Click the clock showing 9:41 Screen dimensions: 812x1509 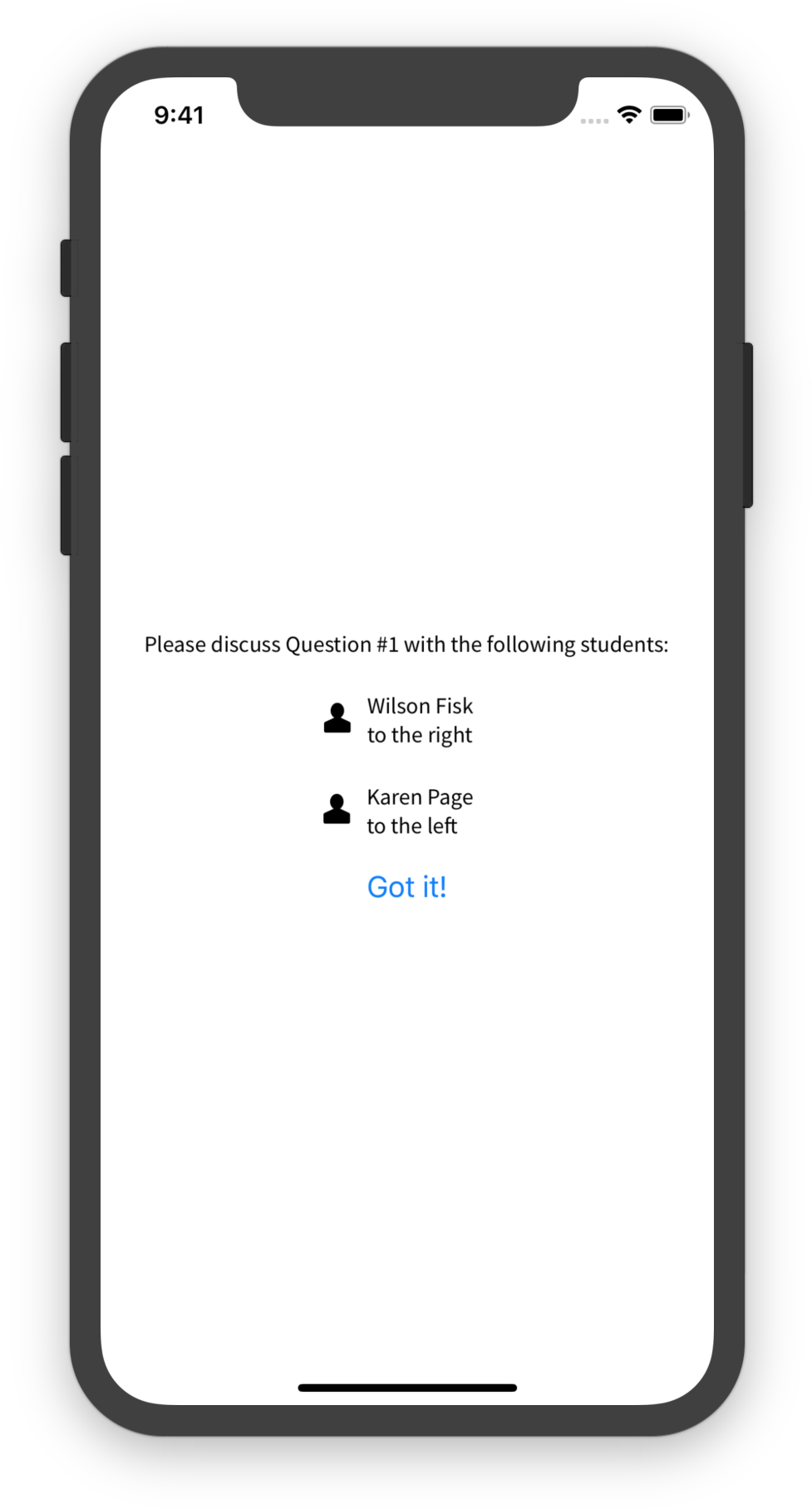click(180, 115)
